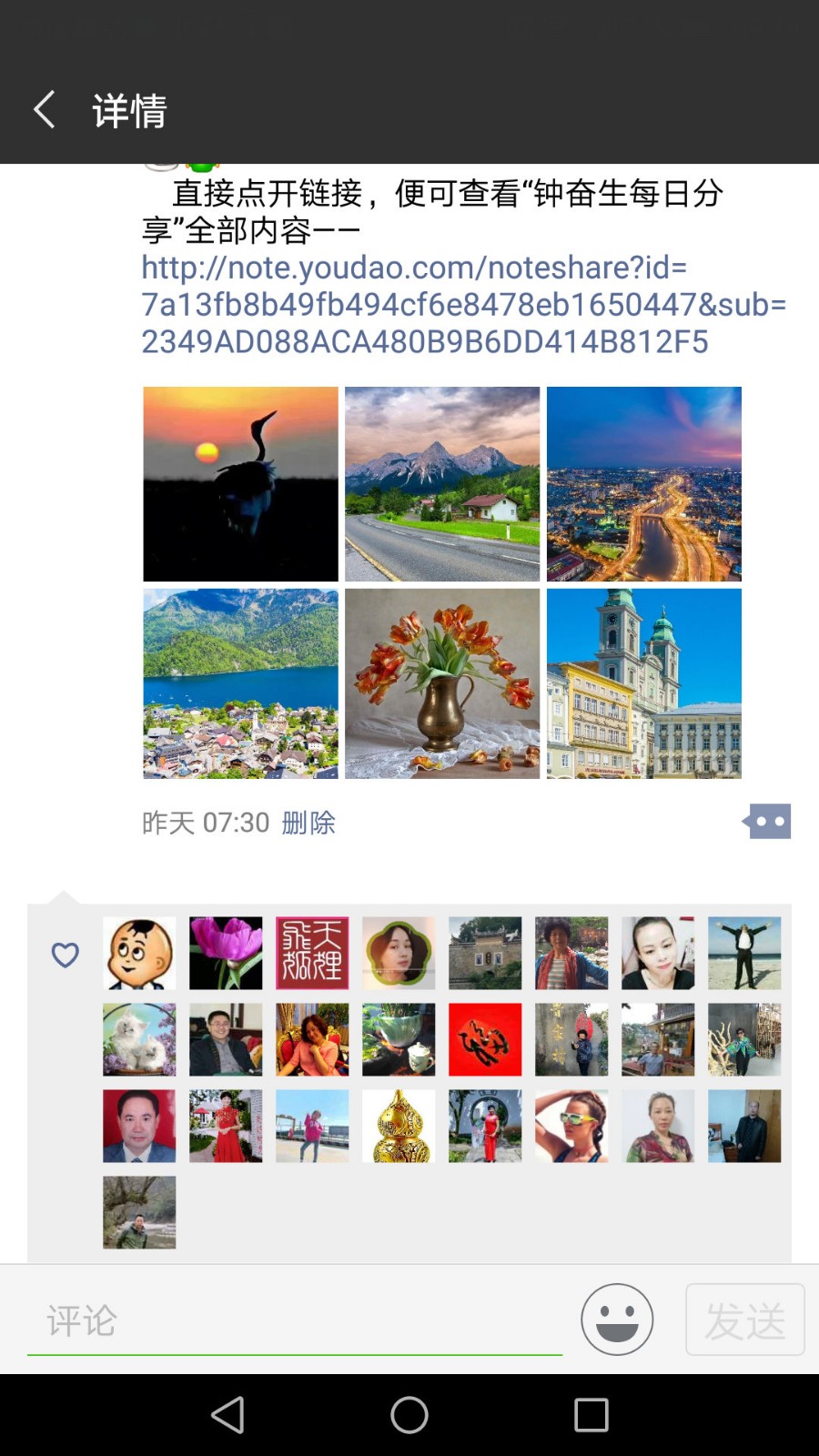
Task: Open the like and comment popup button
Action: [767, 822]
